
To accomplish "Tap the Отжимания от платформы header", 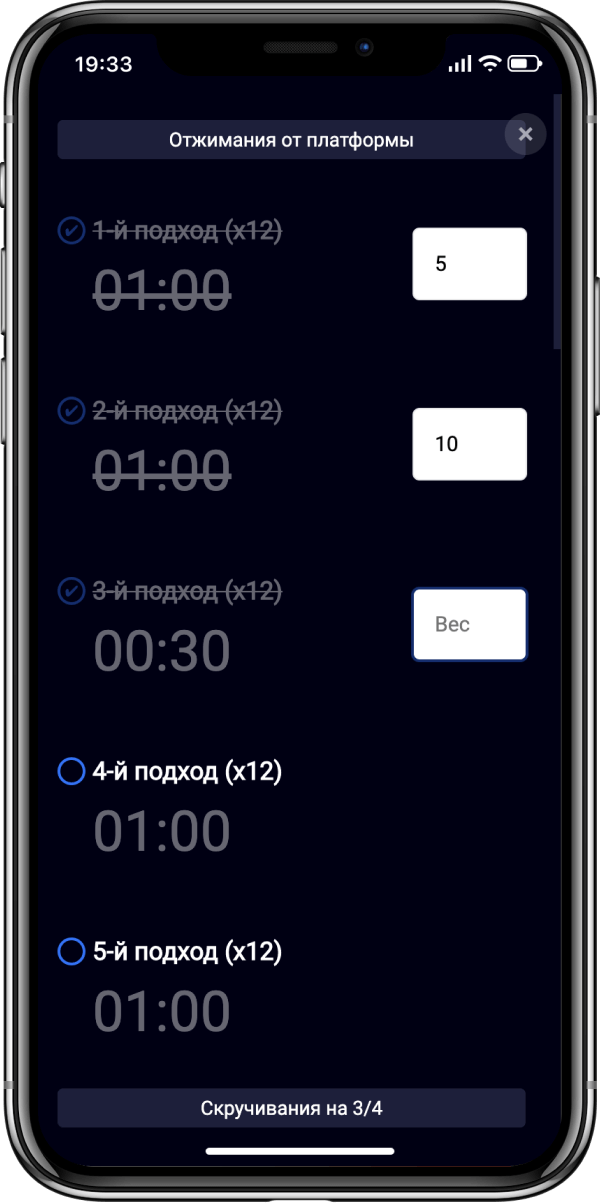I will [291, 140].
